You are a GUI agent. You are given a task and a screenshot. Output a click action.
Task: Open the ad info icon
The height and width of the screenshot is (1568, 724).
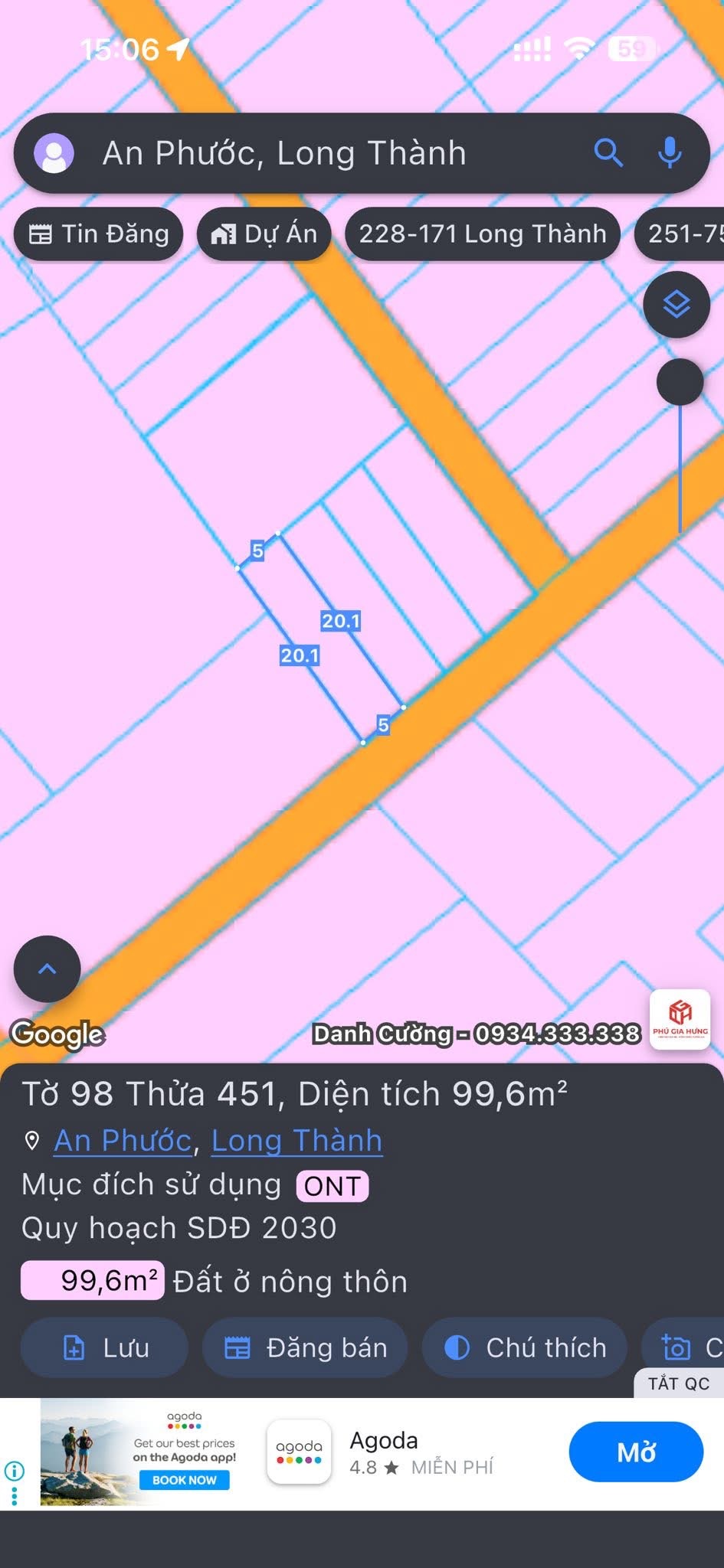click(x=14, y=1471)
